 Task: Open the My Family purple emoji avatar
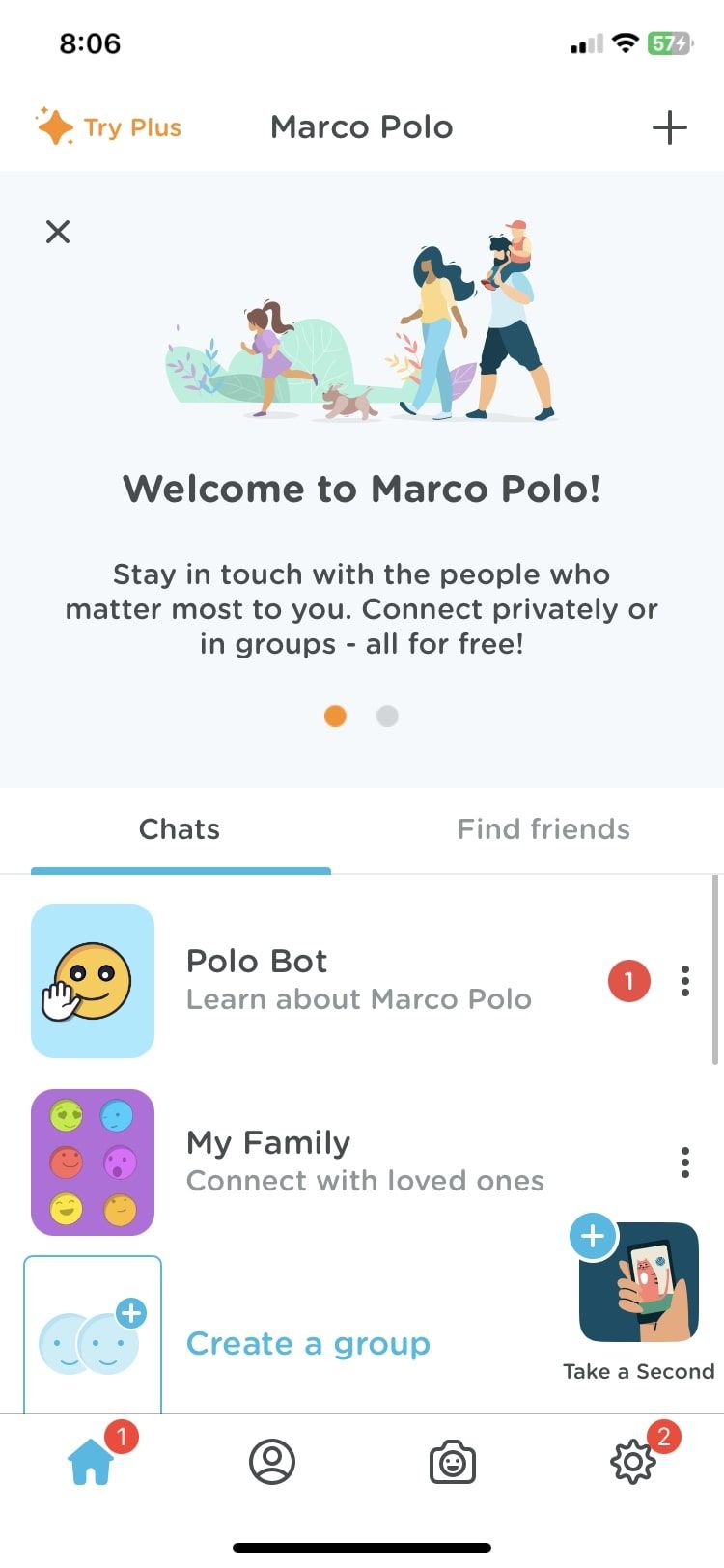click(92, 1162)
